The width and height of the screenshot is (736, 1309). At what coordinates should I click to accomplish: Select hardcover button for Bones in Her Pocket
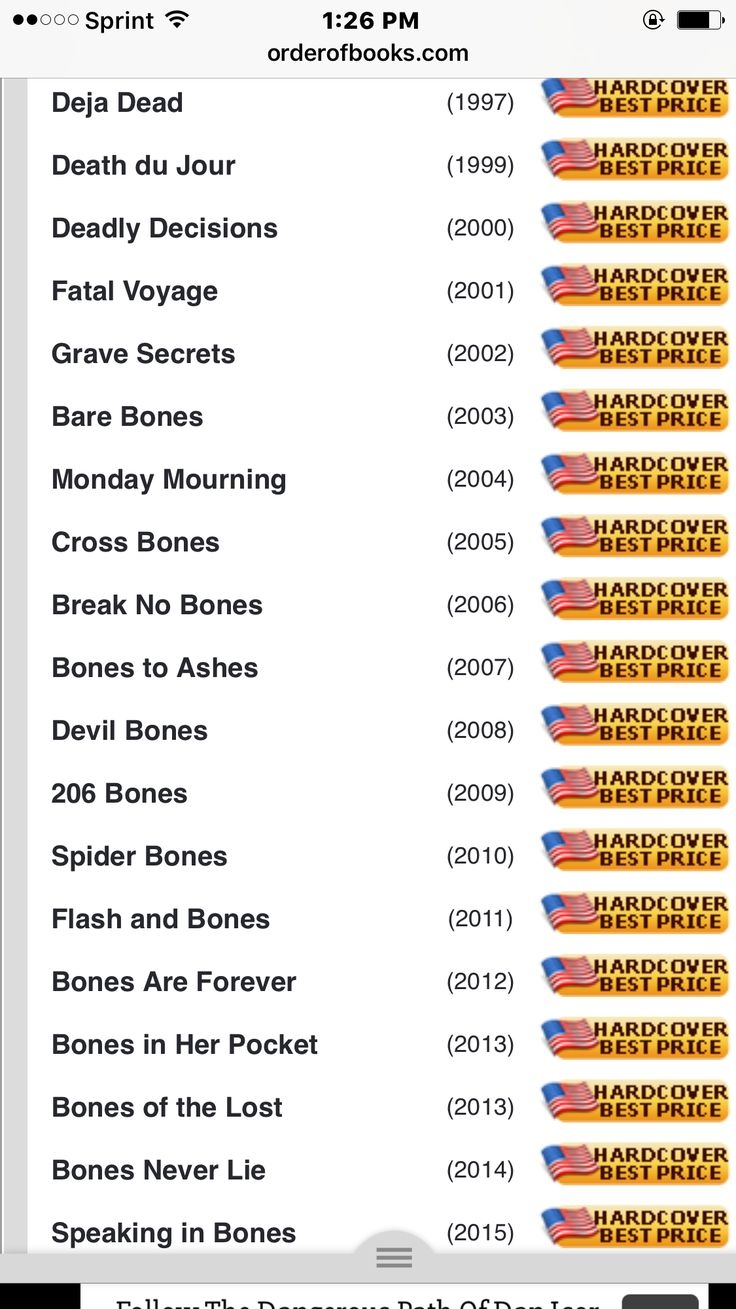[635, 1038]
